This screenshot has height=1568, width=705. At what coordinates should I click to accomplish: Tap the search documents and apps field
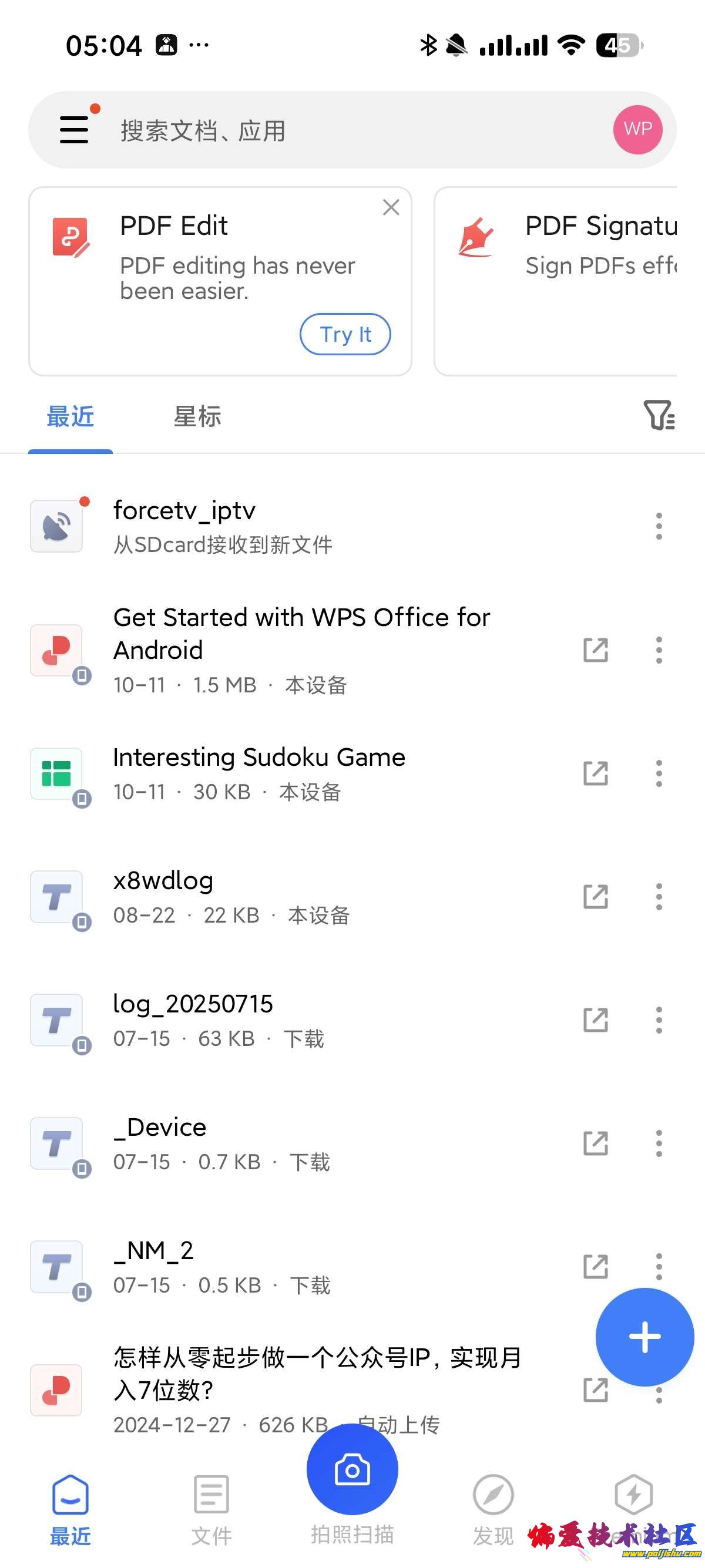[x=341, y=130]
